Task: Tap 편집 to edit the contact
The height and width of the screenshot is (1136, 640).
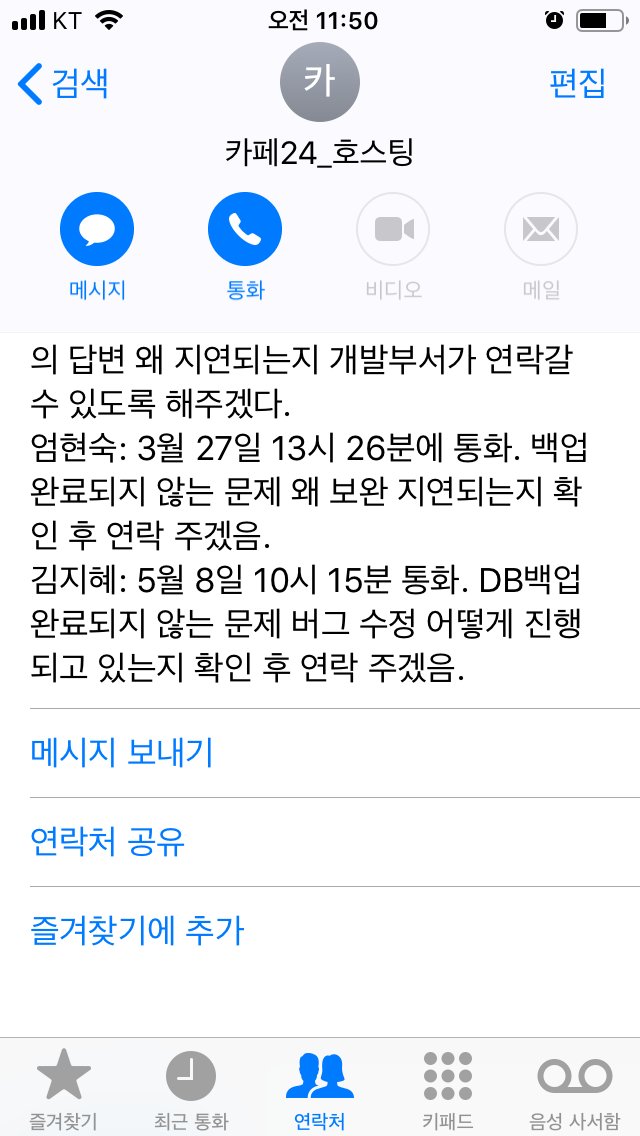Action: pos(577,83)
